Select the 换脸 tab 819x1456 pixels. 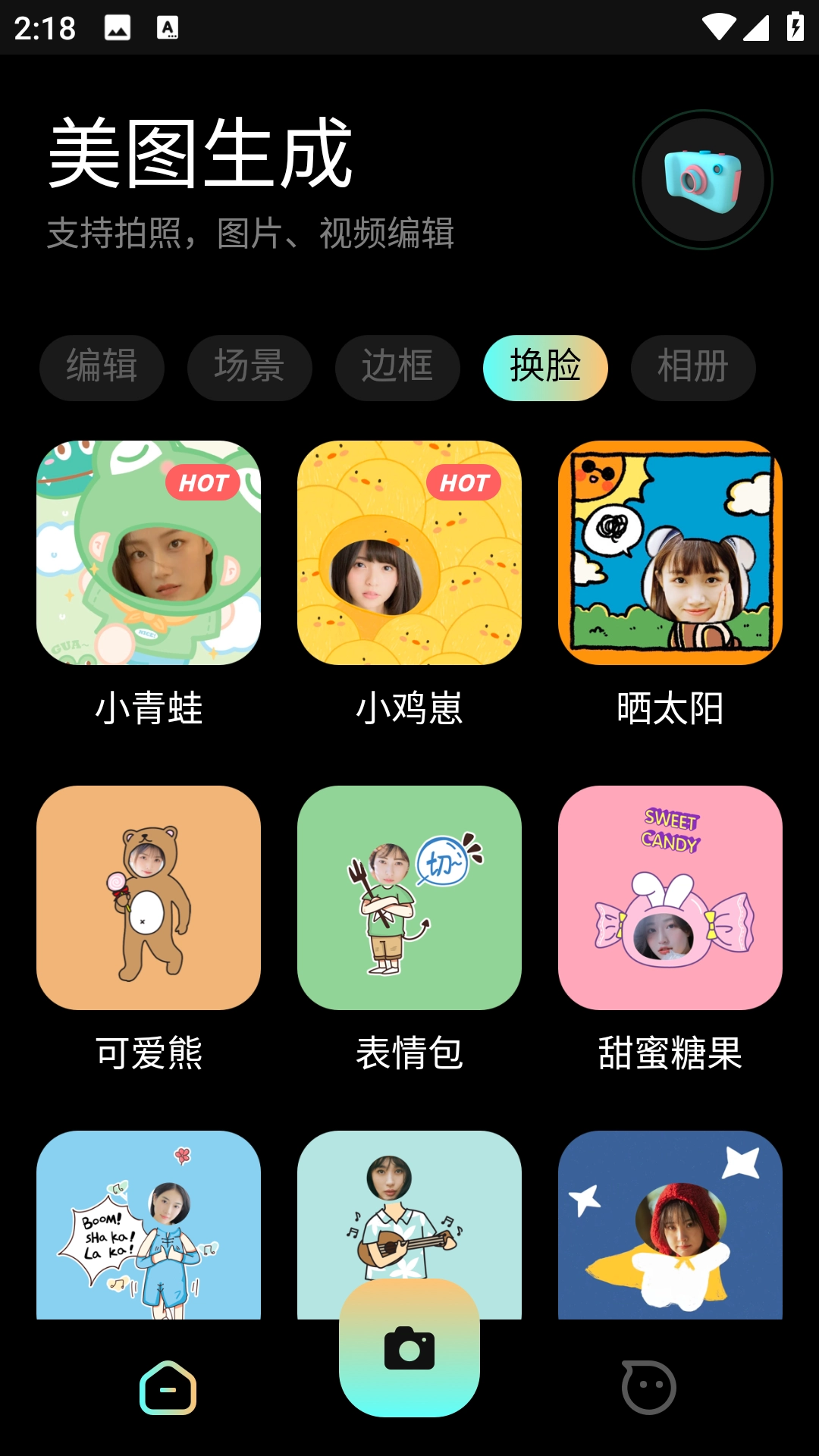click(x=545, y=368)
